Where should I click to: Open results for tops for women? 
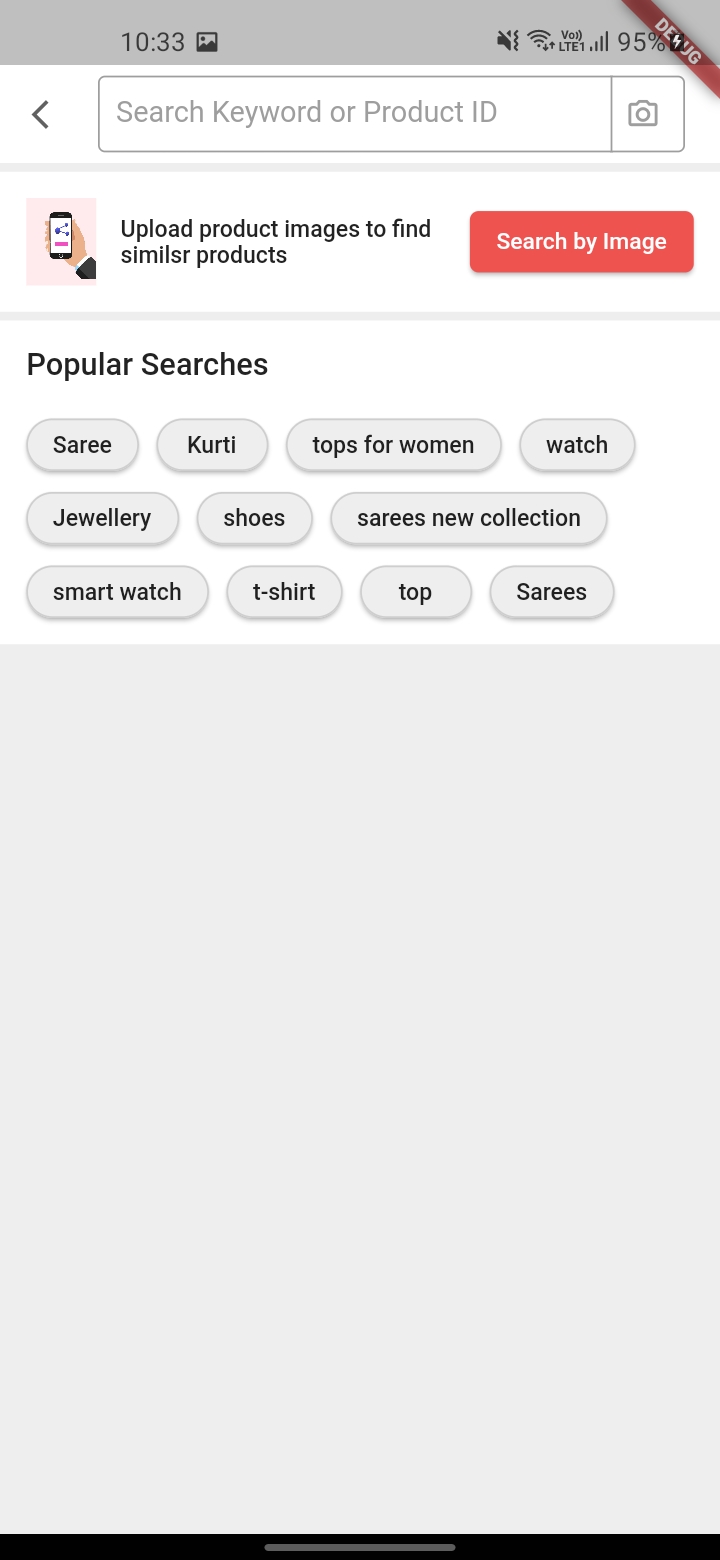coord(394,444)
